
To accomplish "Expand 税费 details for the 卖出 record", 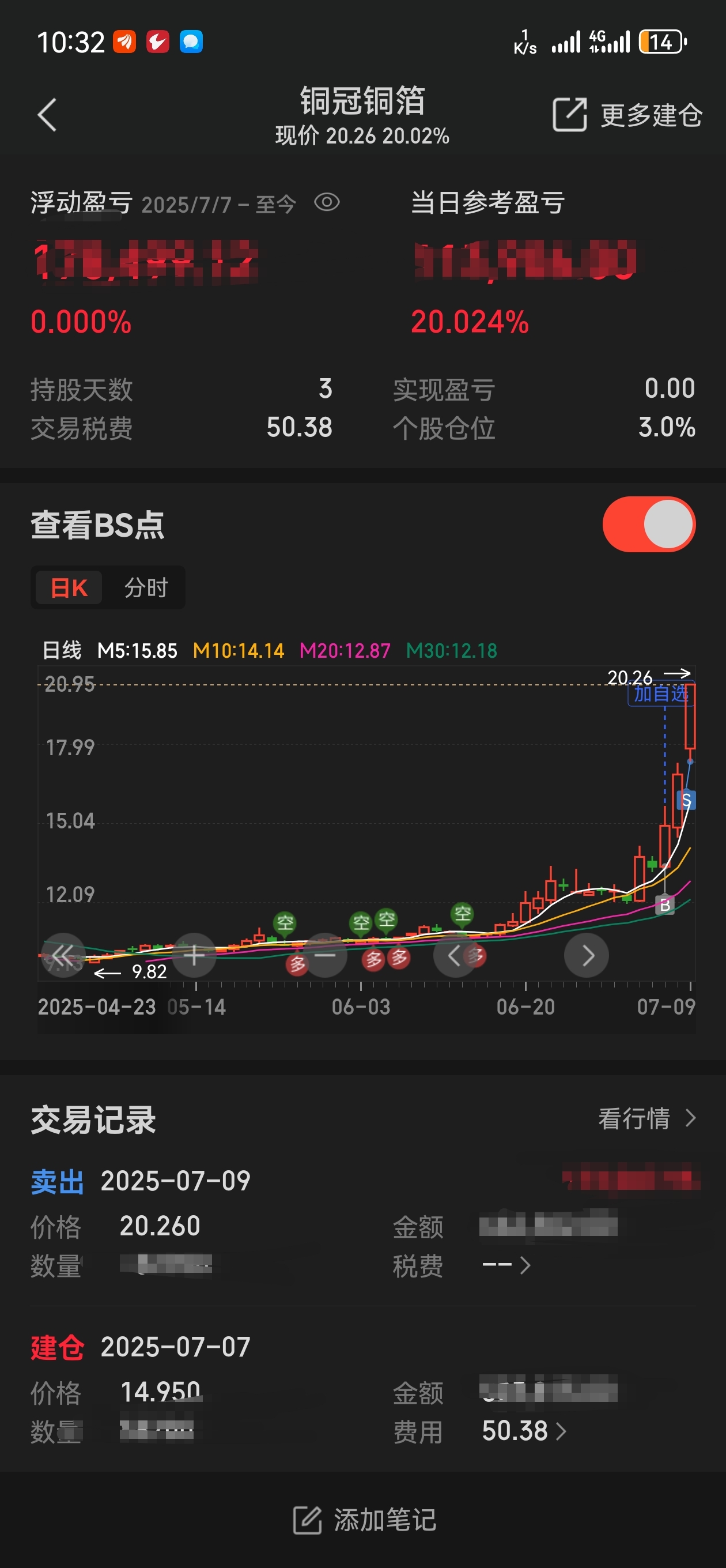I will point(506,1266).
